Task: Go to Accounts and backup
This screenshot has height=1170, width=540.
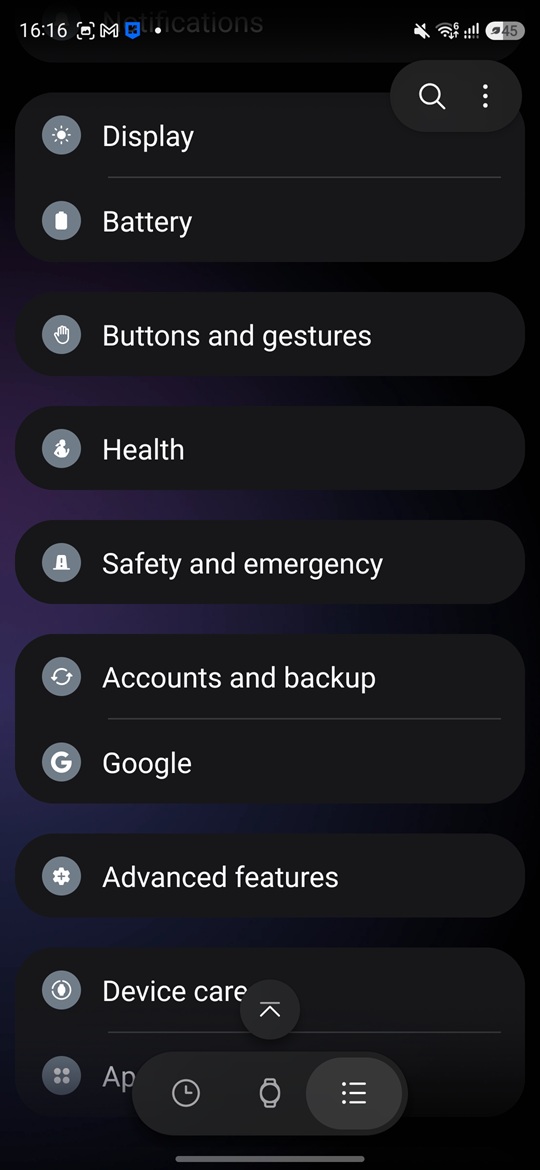Action: tap(270, 677)
